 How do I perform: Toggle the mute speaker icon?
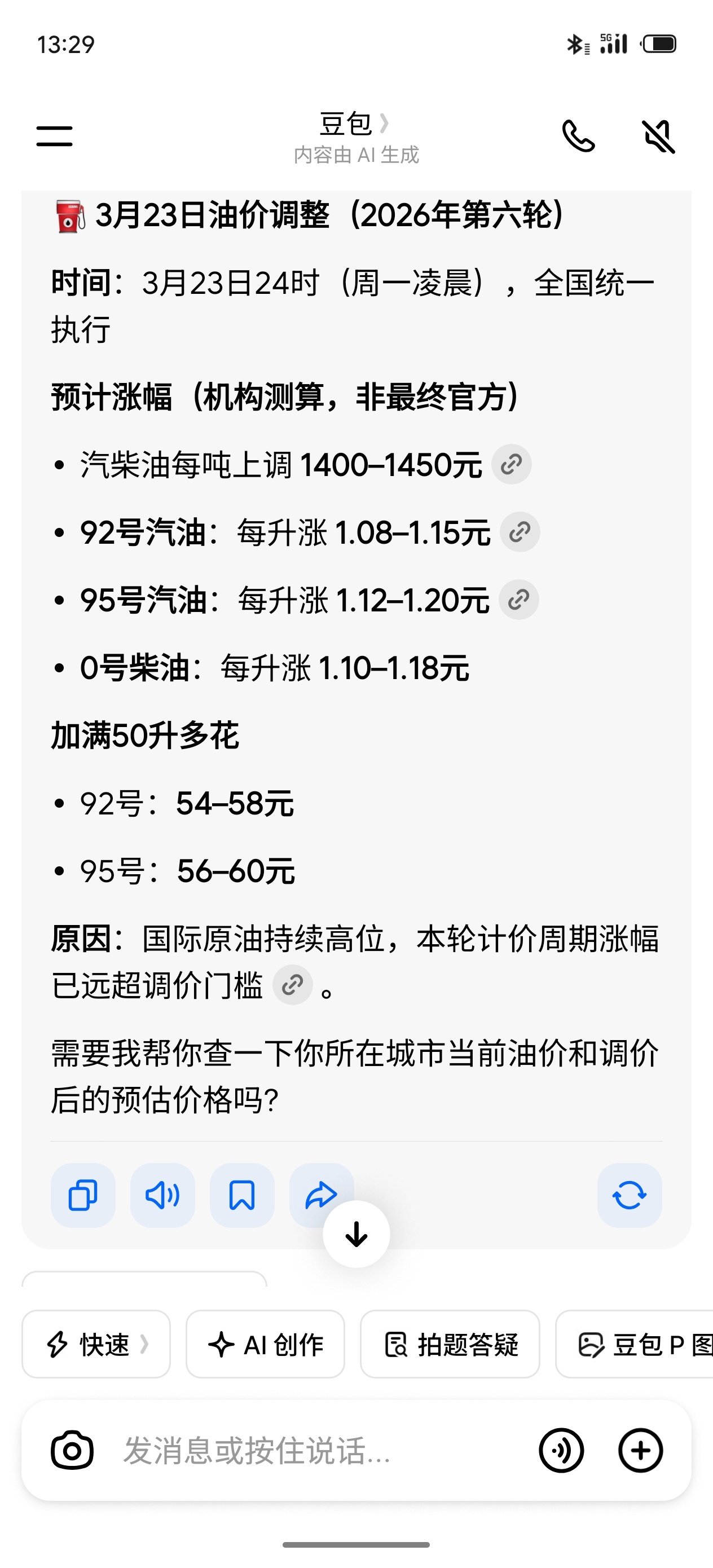(x=659, y=136)
